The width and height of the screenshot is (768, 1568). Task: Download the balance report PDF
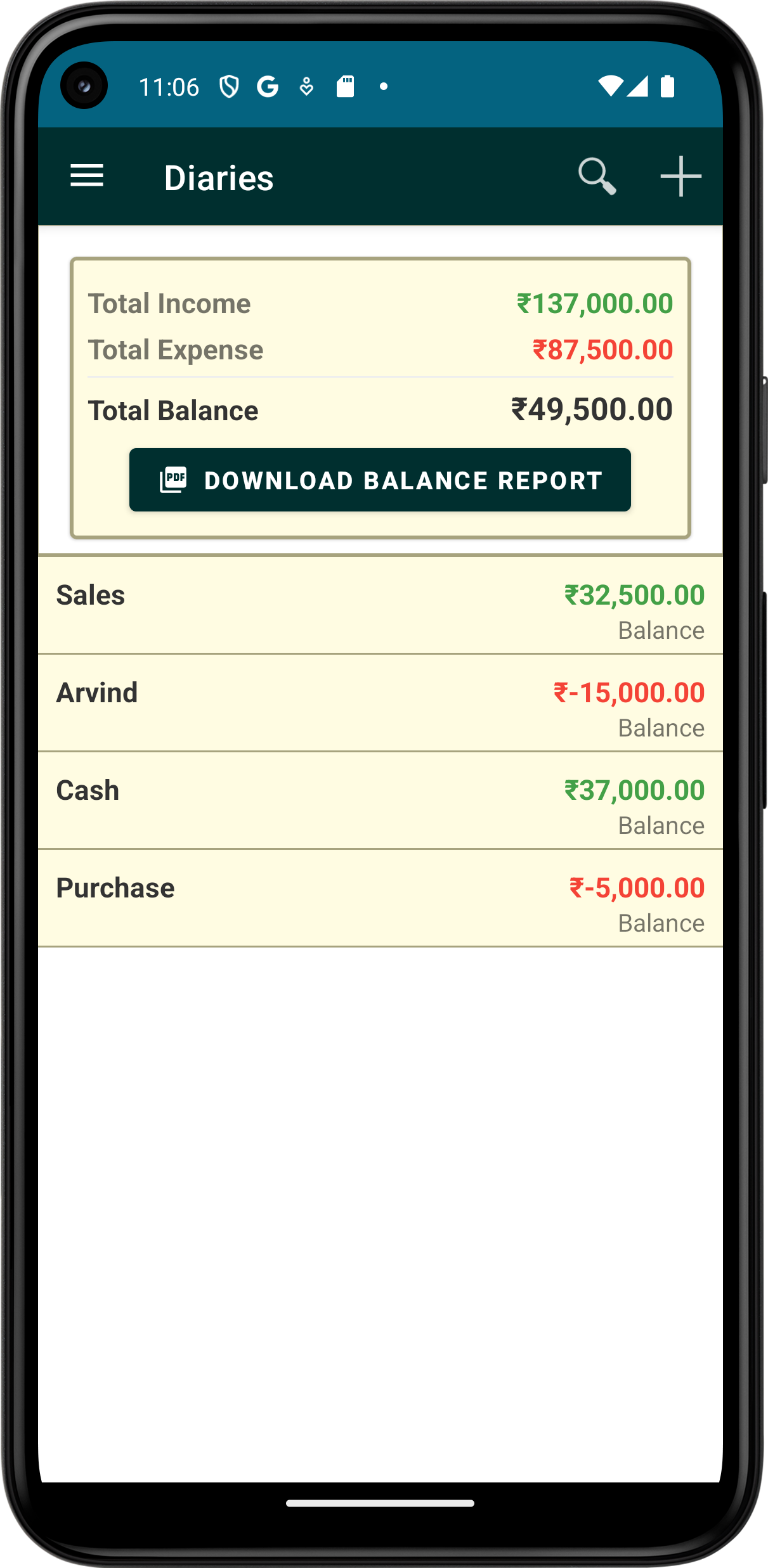point(380,480)
